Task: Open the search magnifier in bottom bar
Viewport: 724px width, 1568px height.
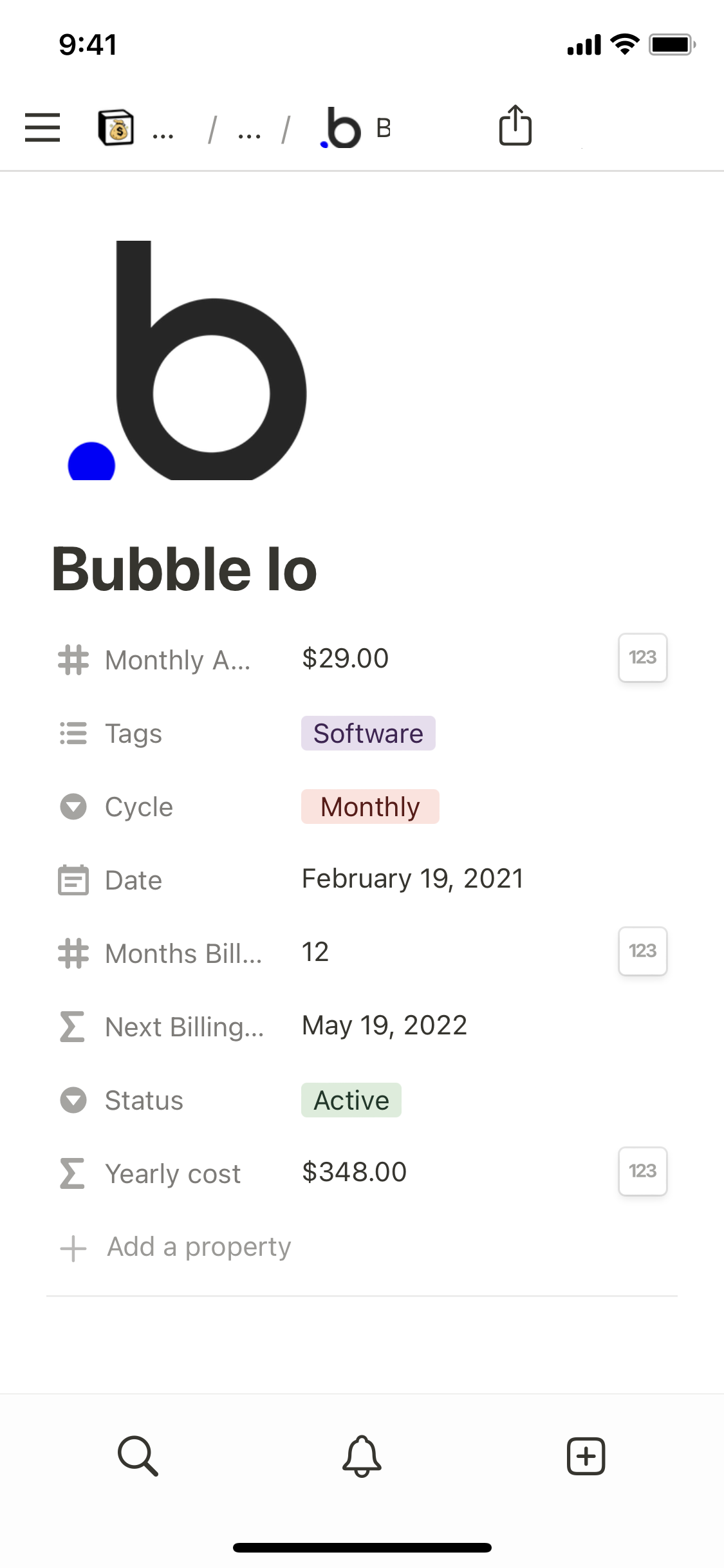Action: pyautogui.click(x=138, y=1455)
